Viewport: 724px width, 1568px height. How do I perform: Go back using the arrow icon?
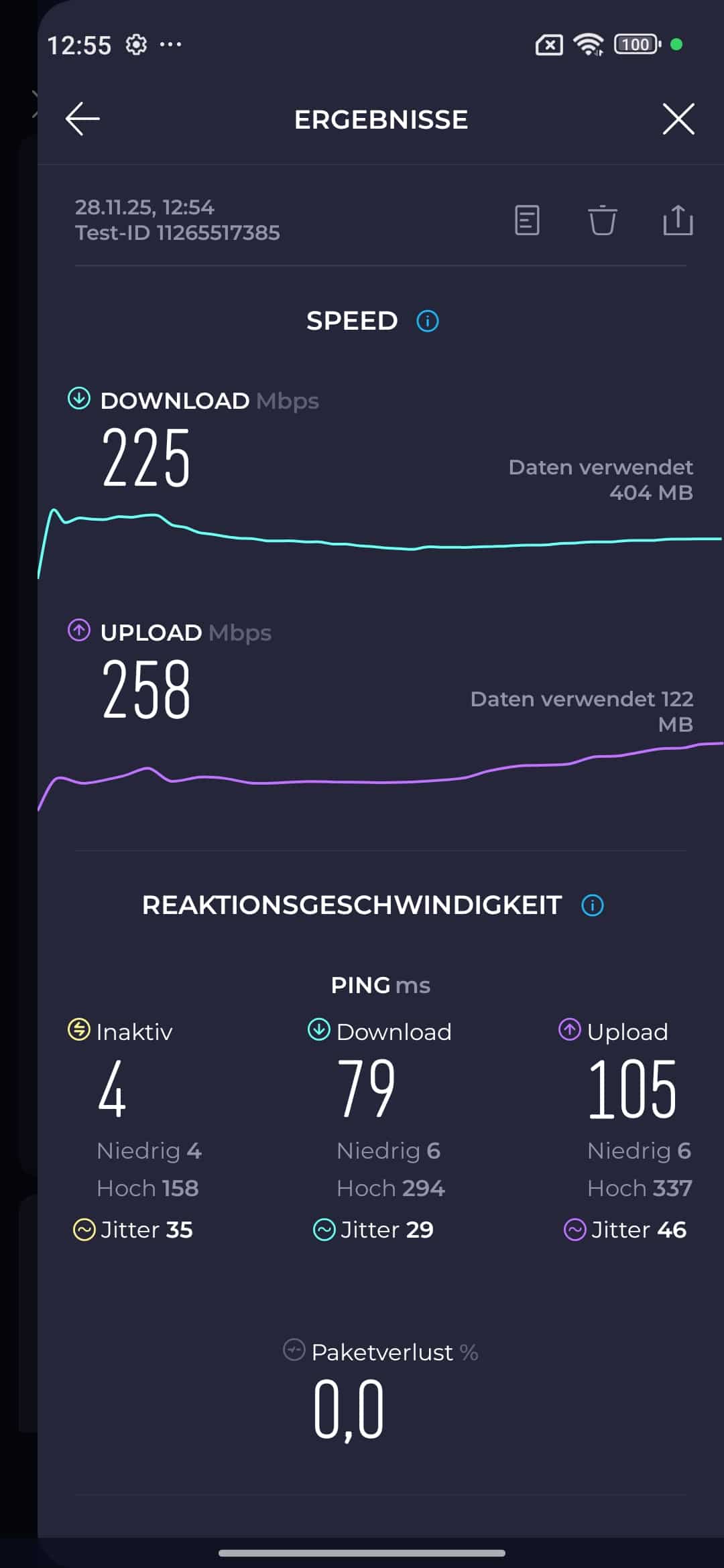click(82, 119)
